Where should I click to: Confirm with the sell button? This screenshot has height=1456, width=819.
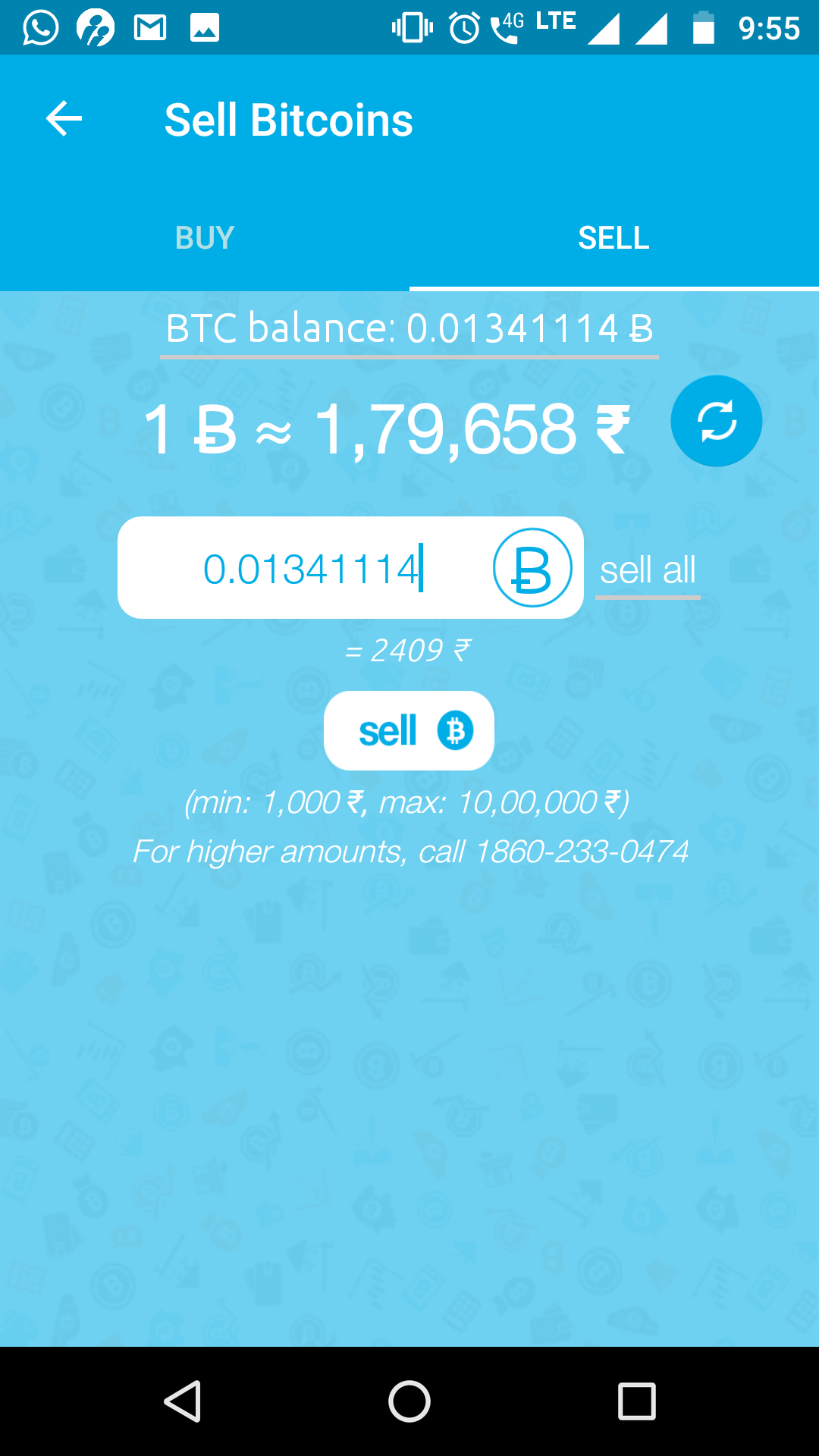[409, 731]
